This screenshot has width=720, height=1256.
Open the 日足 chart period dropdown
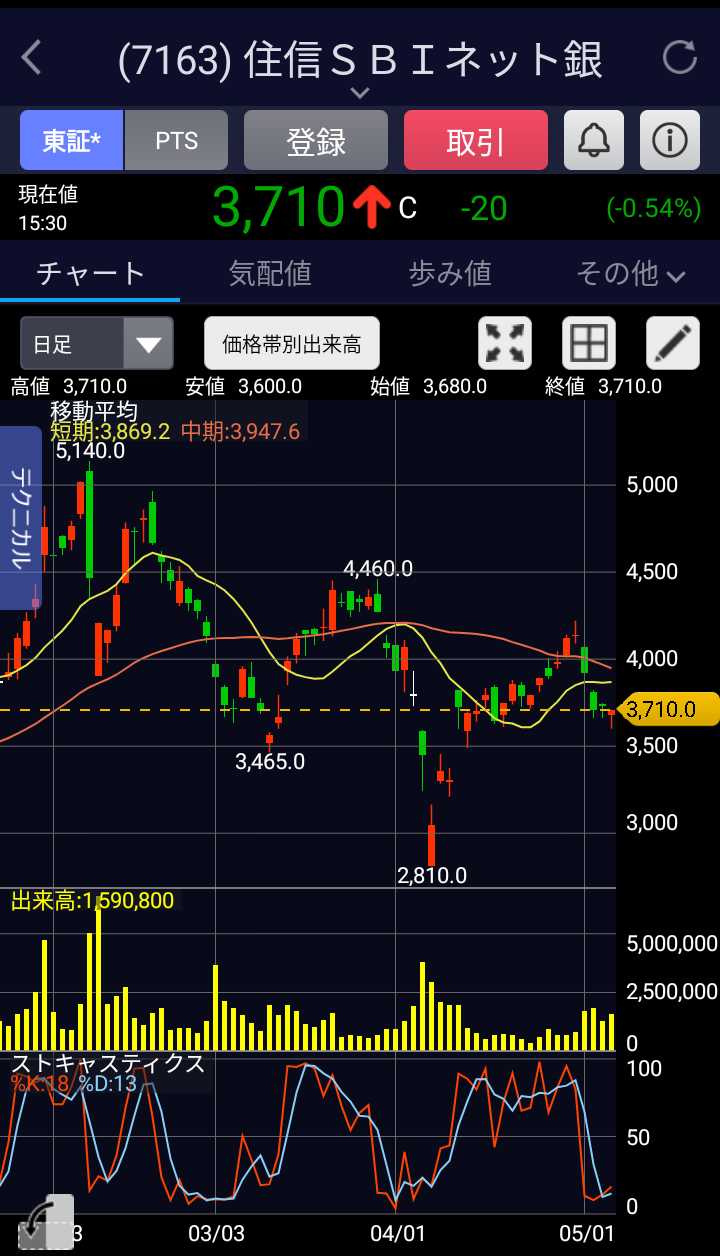(x=97, y=344)
